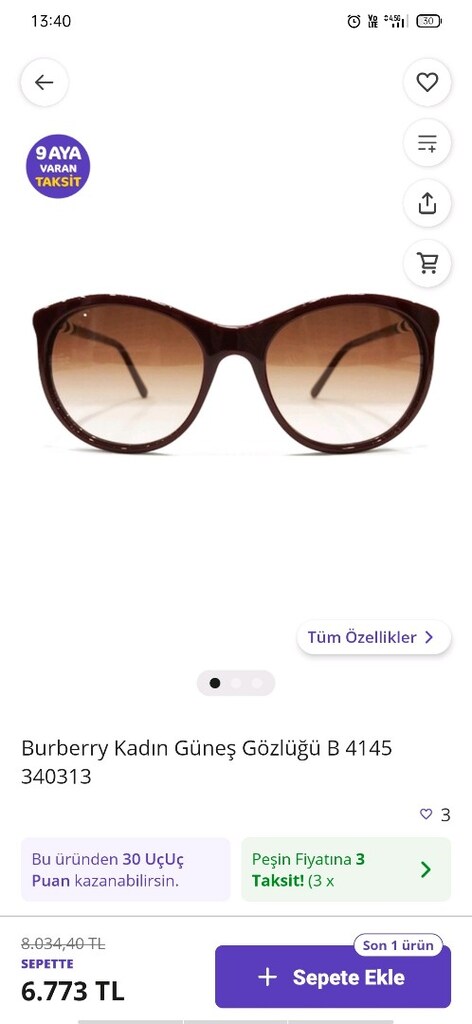Tap Sepete Ekle to add to cart

[333, 977]
